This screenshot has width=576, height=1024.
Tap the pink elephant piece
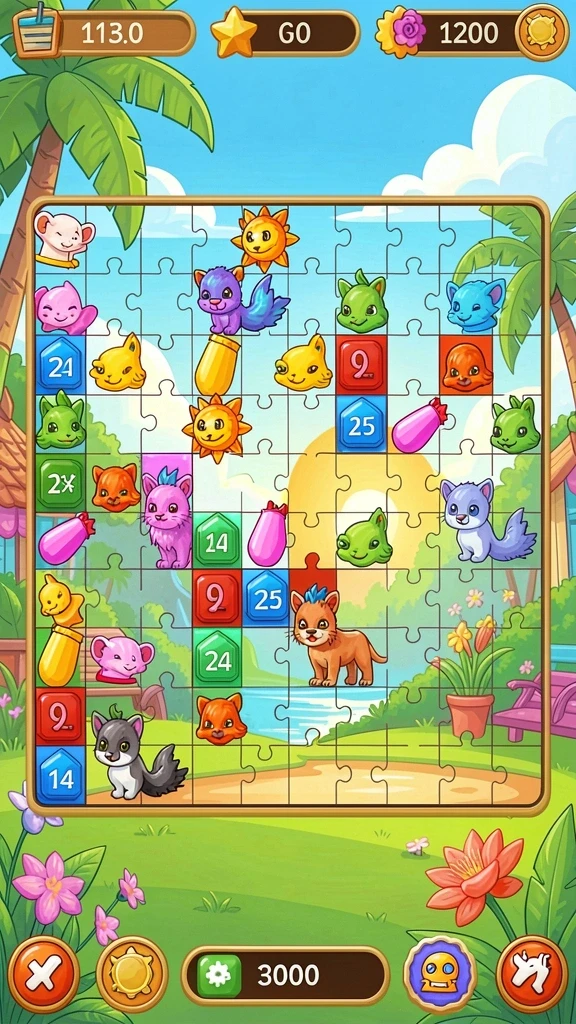point(121,658)
